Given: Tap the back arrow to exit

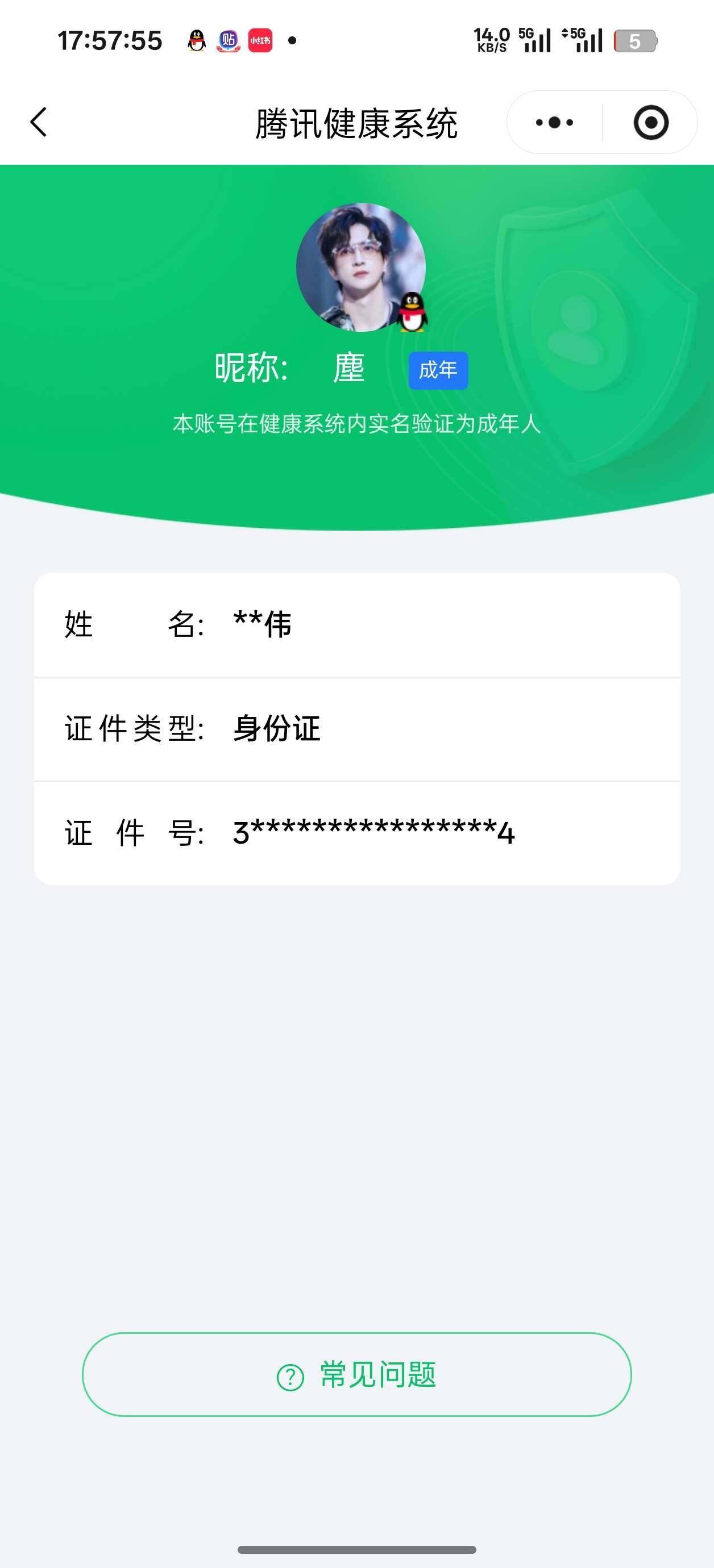Looking at the screenshot, I should (x=38, y=122).
